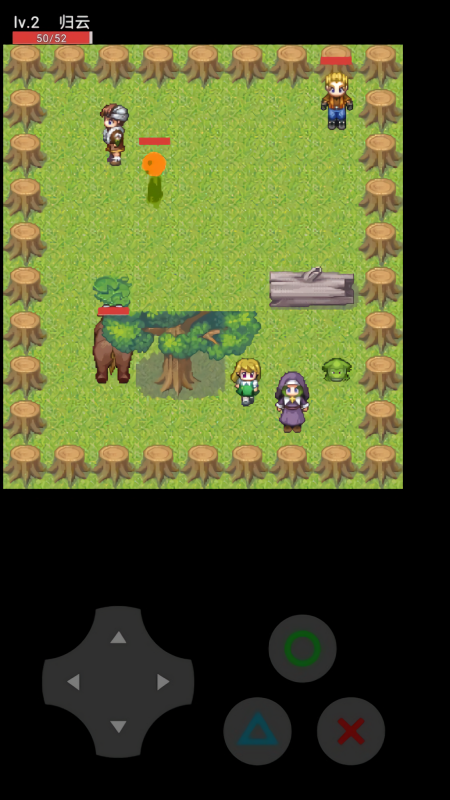Move right with the D-pad right arrow
This screenshot has height=800, width=450.
click(163, 682)
